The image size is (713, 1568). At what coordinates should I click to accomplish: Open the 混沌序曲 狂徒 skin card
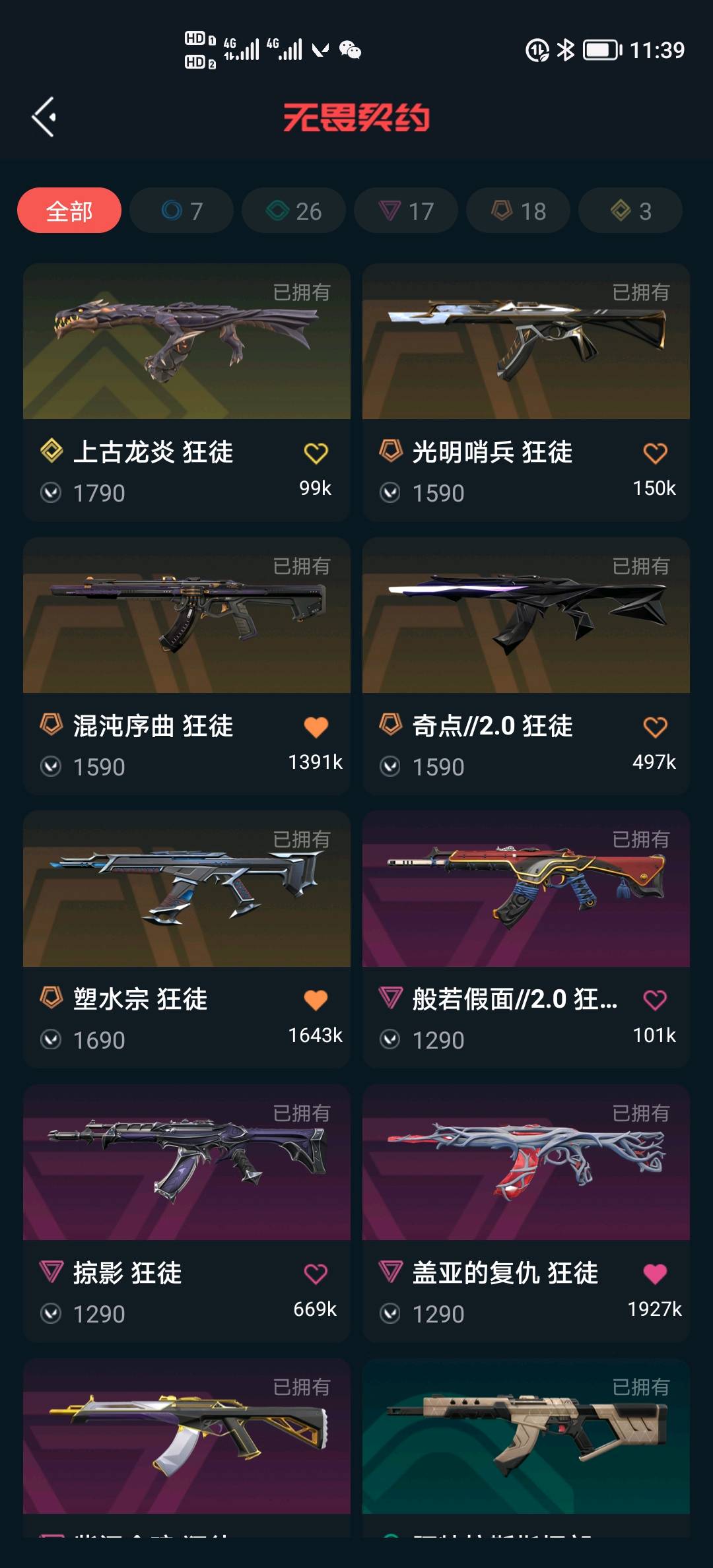coord(187,617)
